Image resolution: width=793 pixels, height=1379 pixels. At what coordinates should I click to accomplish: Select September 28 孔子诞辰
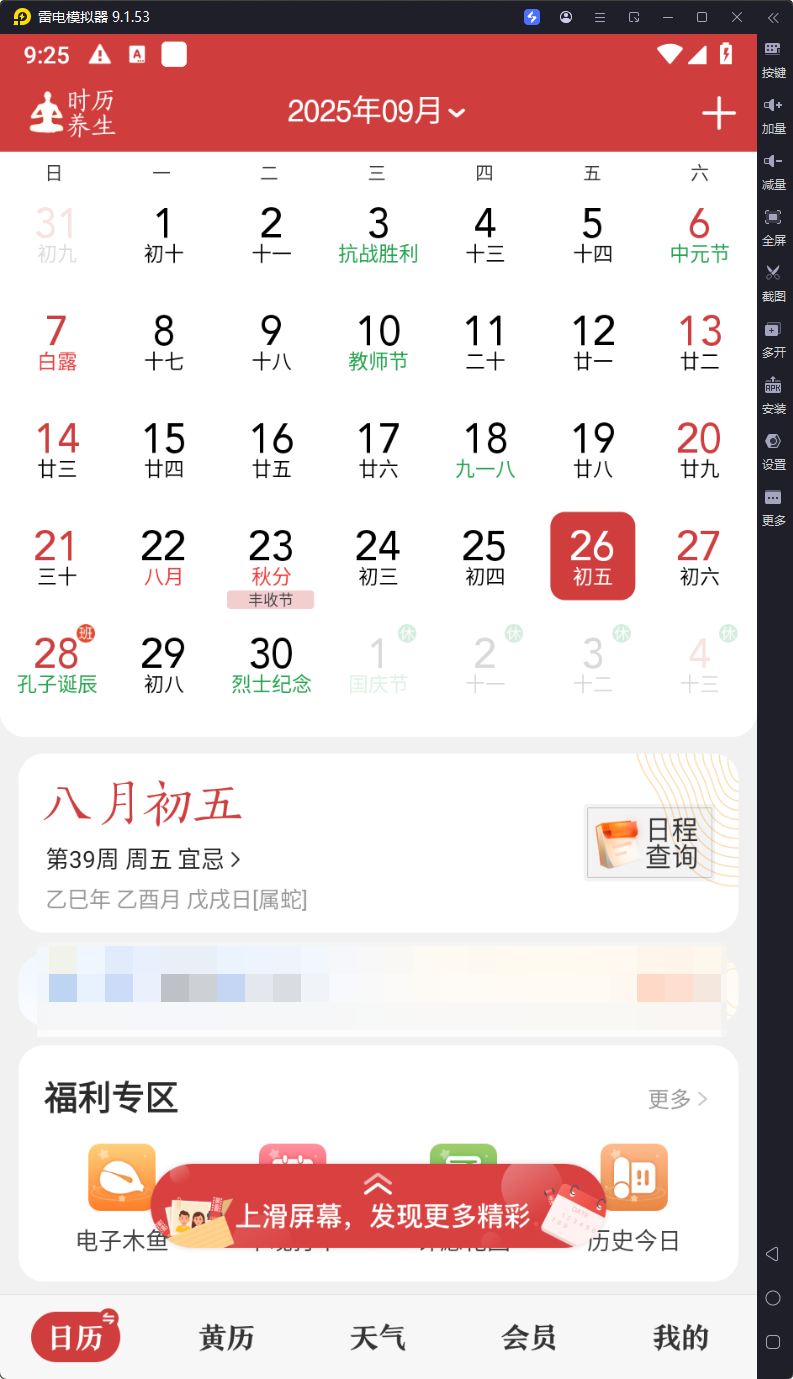point(57,666)
